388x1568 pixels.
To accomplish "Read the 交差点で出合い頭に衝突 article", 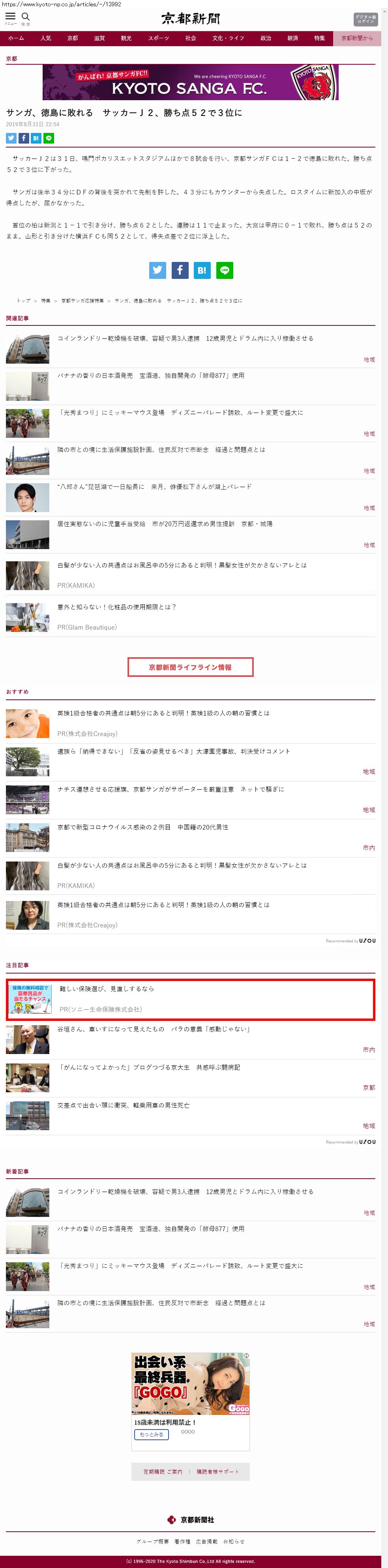I will [x=123, y=1105].
